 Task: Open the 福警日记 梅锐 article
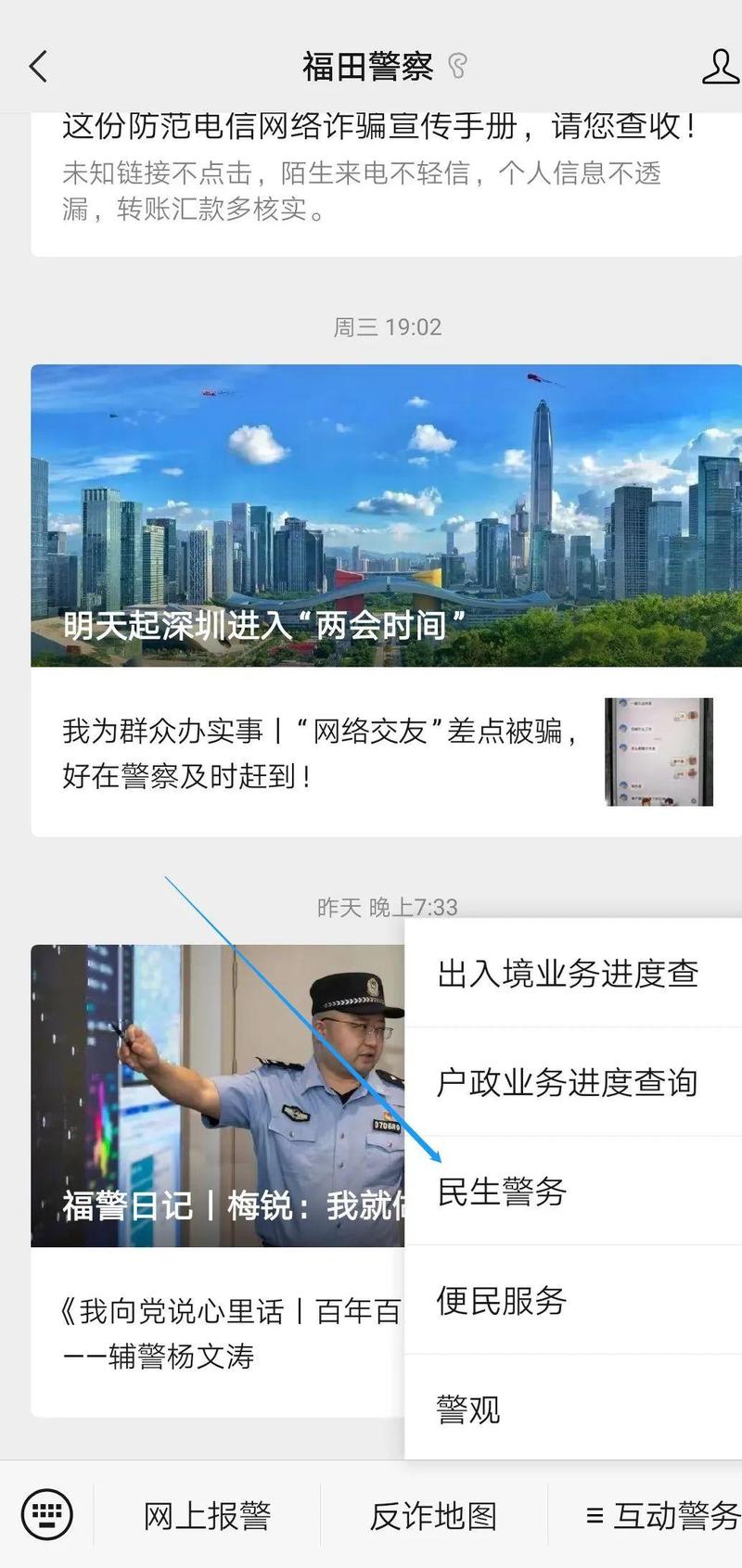[x=218, y=1095]
